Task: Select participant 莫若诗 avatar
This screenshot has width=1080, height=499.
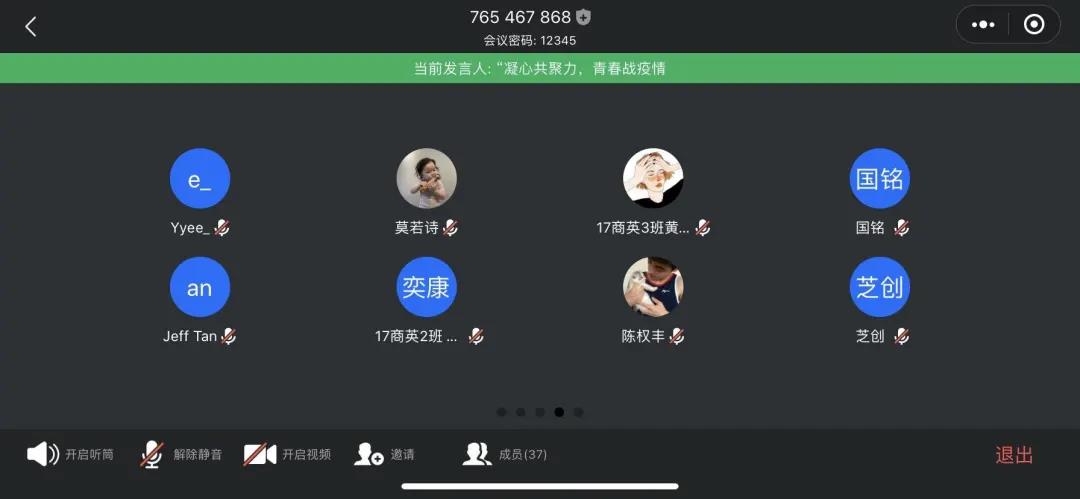Action: point(427,179)
